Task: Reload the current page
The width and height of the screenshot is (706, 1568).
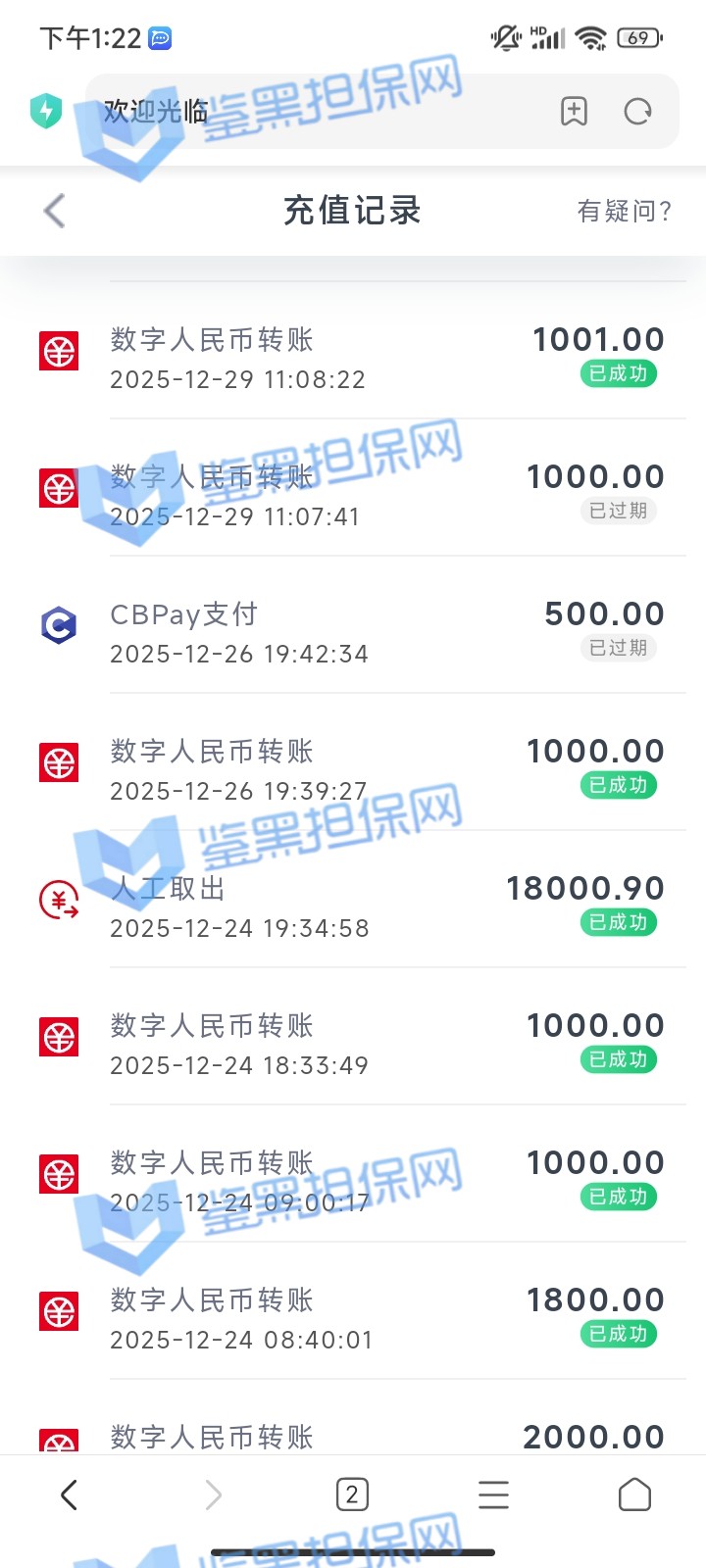Action: click(x=638, y=112)
